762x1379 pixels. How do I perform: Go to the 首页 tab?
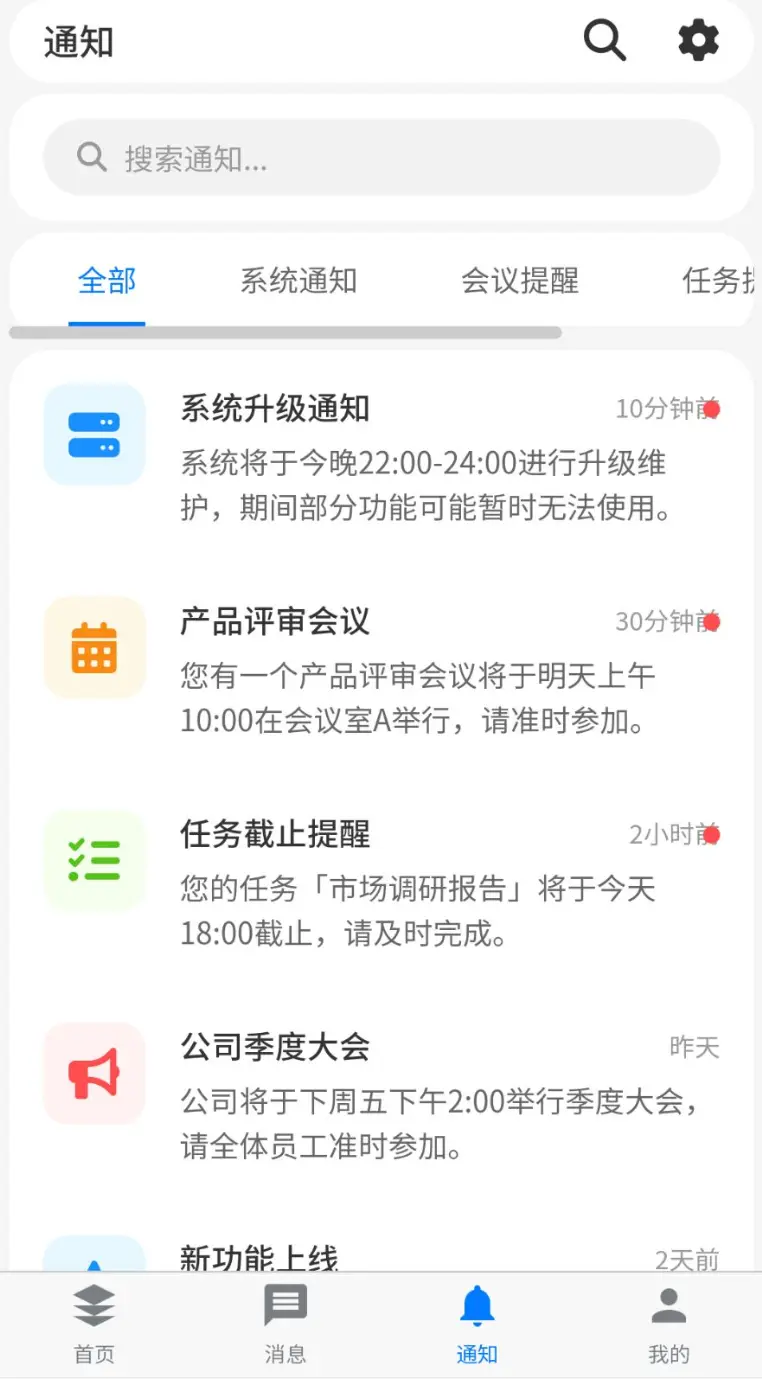[x=95, y=1325]
